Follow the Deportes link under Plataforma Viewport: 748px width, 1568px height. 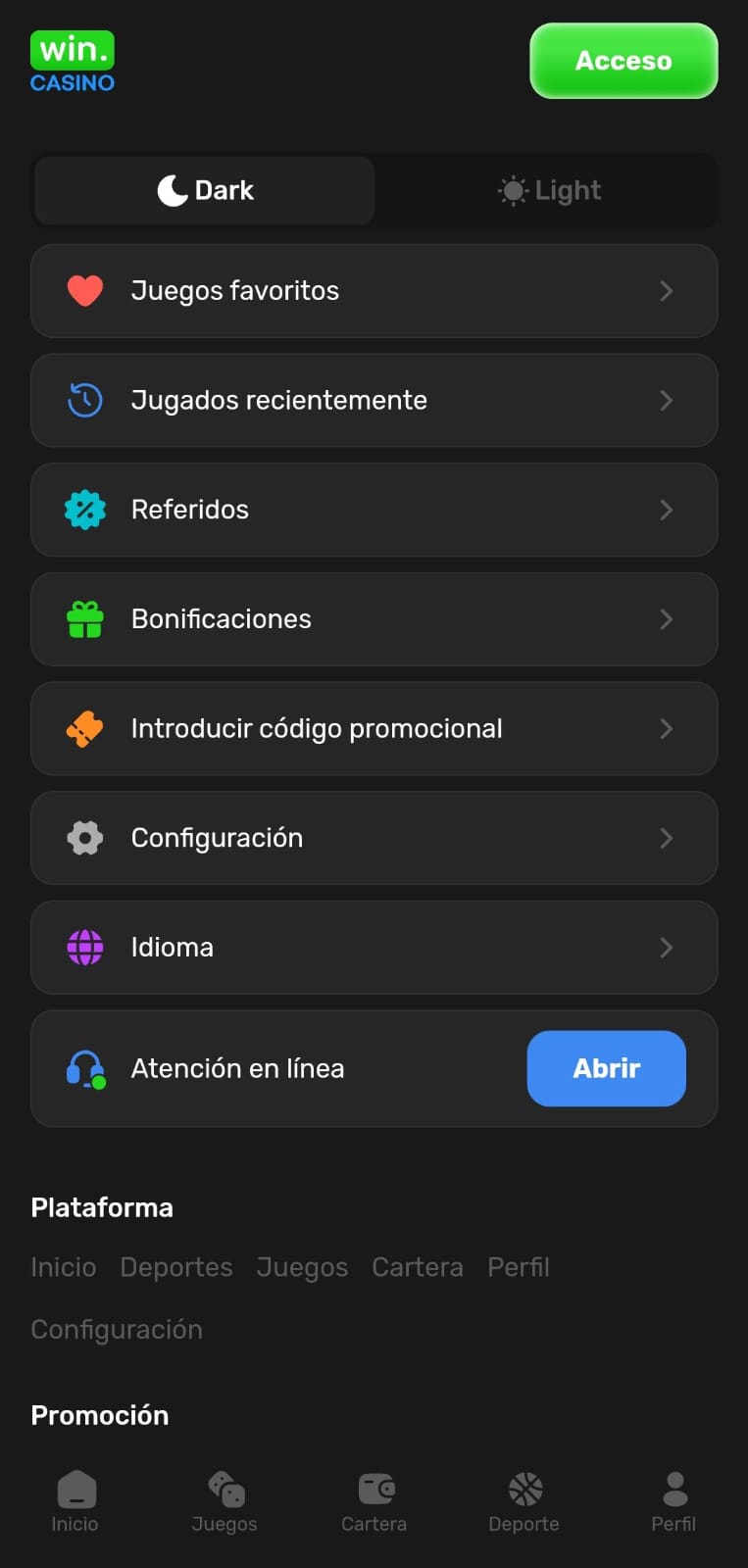(176, 1267)
